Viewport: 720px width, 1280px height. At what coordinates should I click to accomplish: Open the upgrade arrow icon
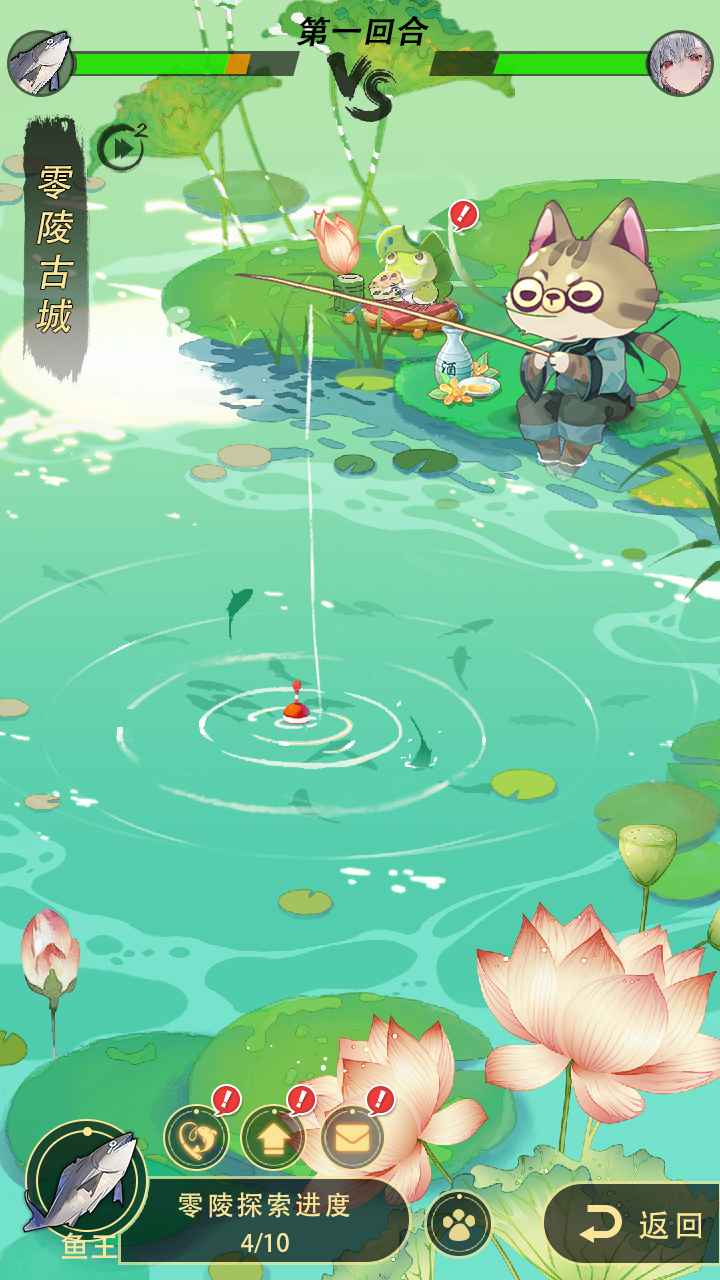pos(272,1137)
